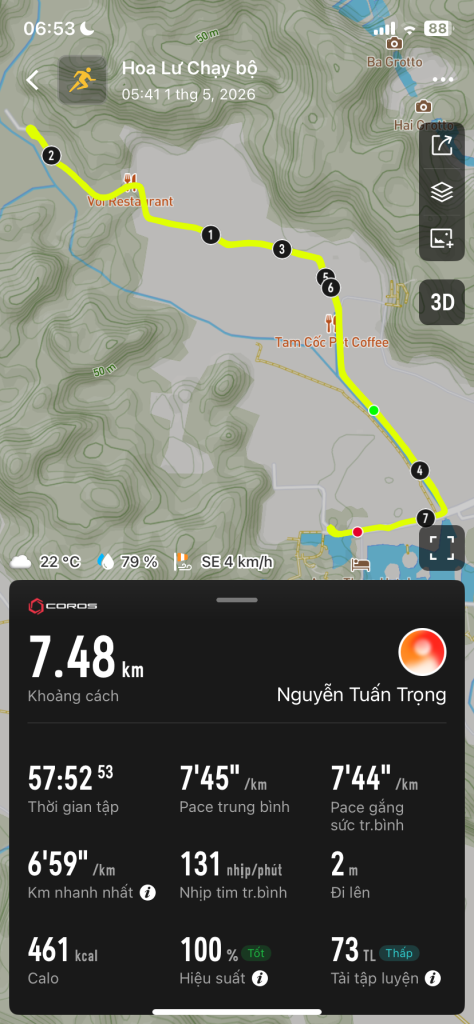Open the map layers selector
Viewport: 474px width, 1024px height.
[x=442, y=192]
